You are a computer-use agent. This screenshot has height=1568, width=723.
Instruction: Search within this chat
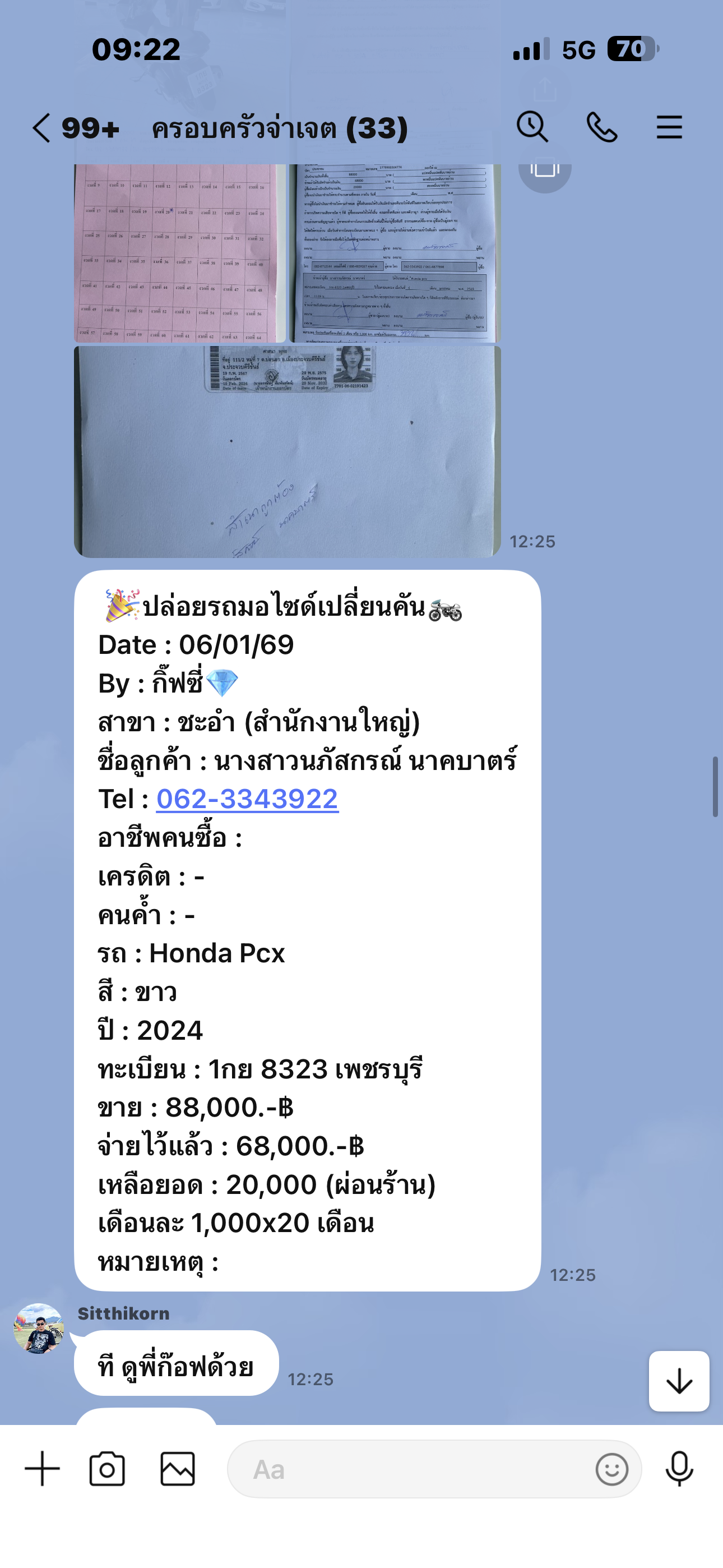coord(532,127)
